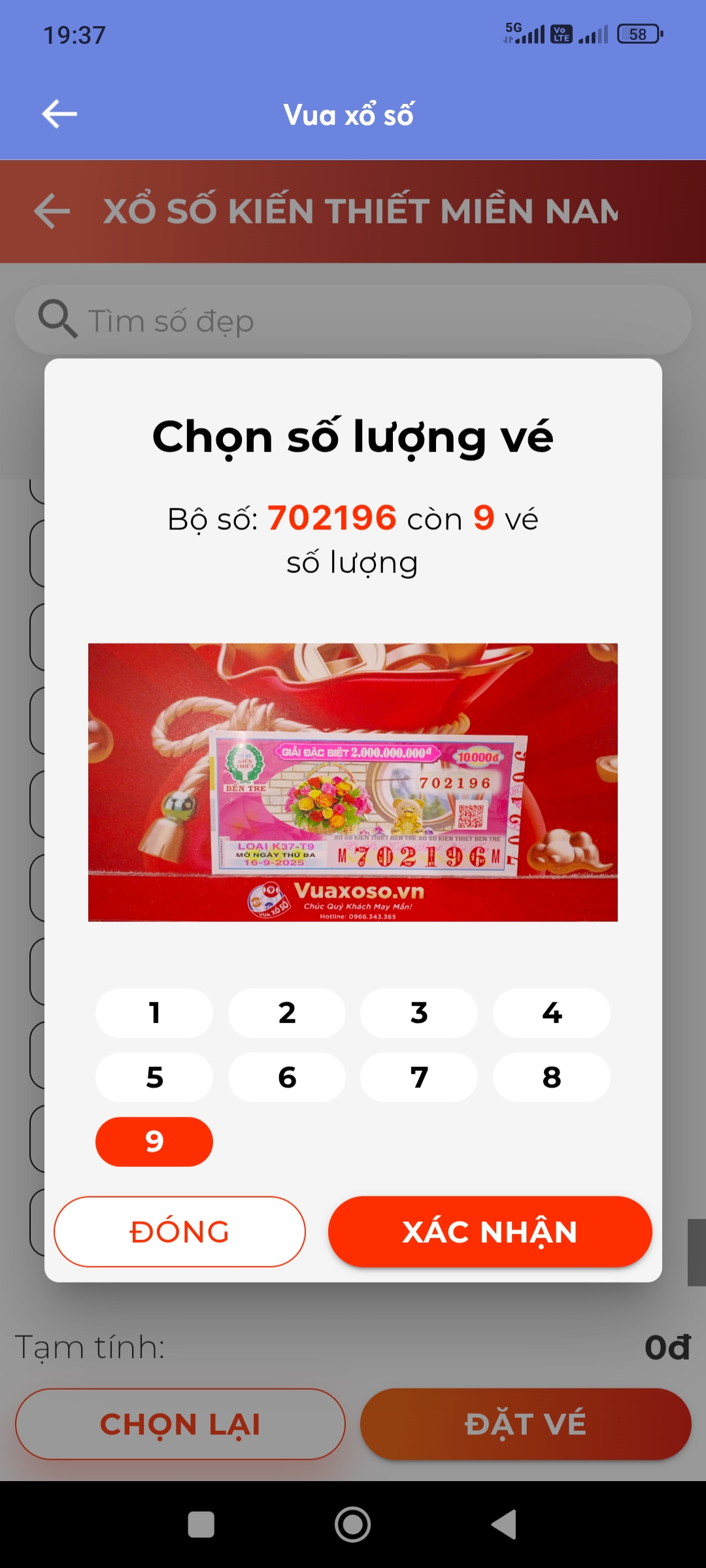Image resolution: width=706 pixels, height=1568 pixels.
Task: Choose 6 tickets
Action: tap(286, 1077)
